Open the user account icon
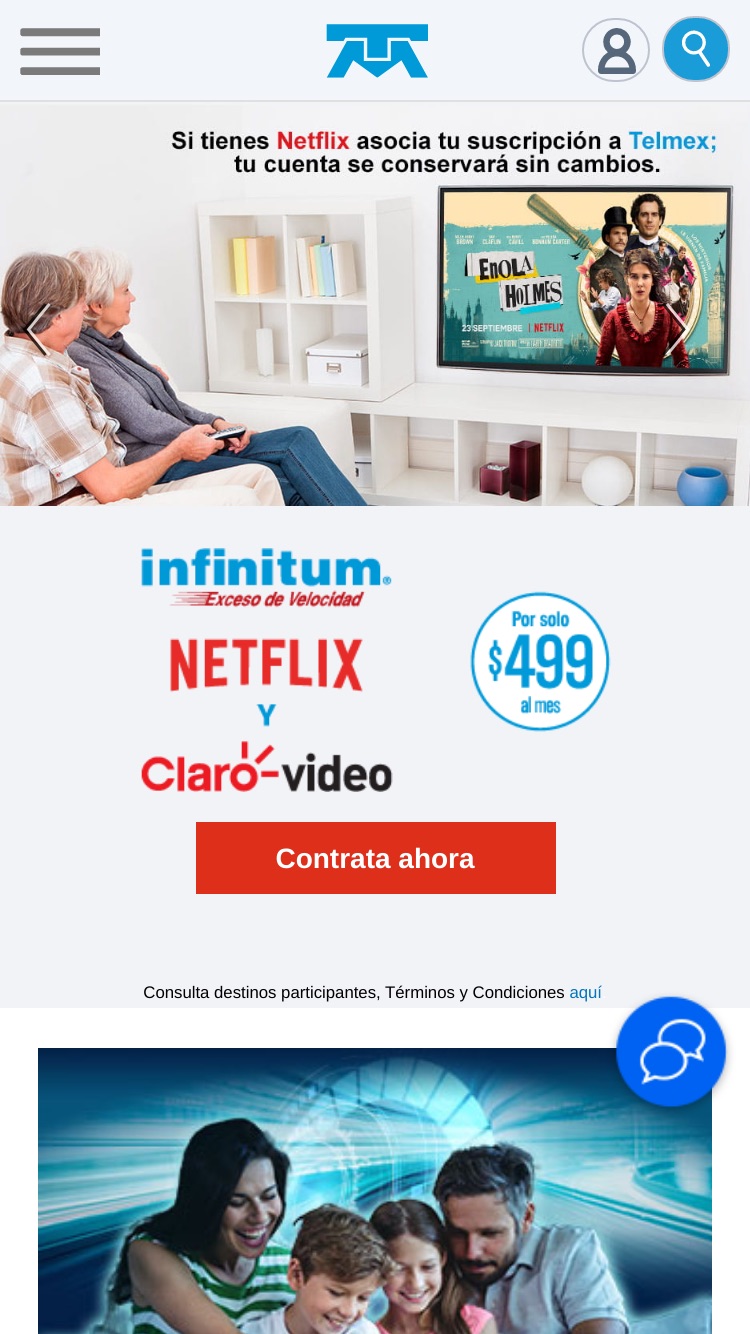This screenshot has height=1334, width=750. coord(616,50)
